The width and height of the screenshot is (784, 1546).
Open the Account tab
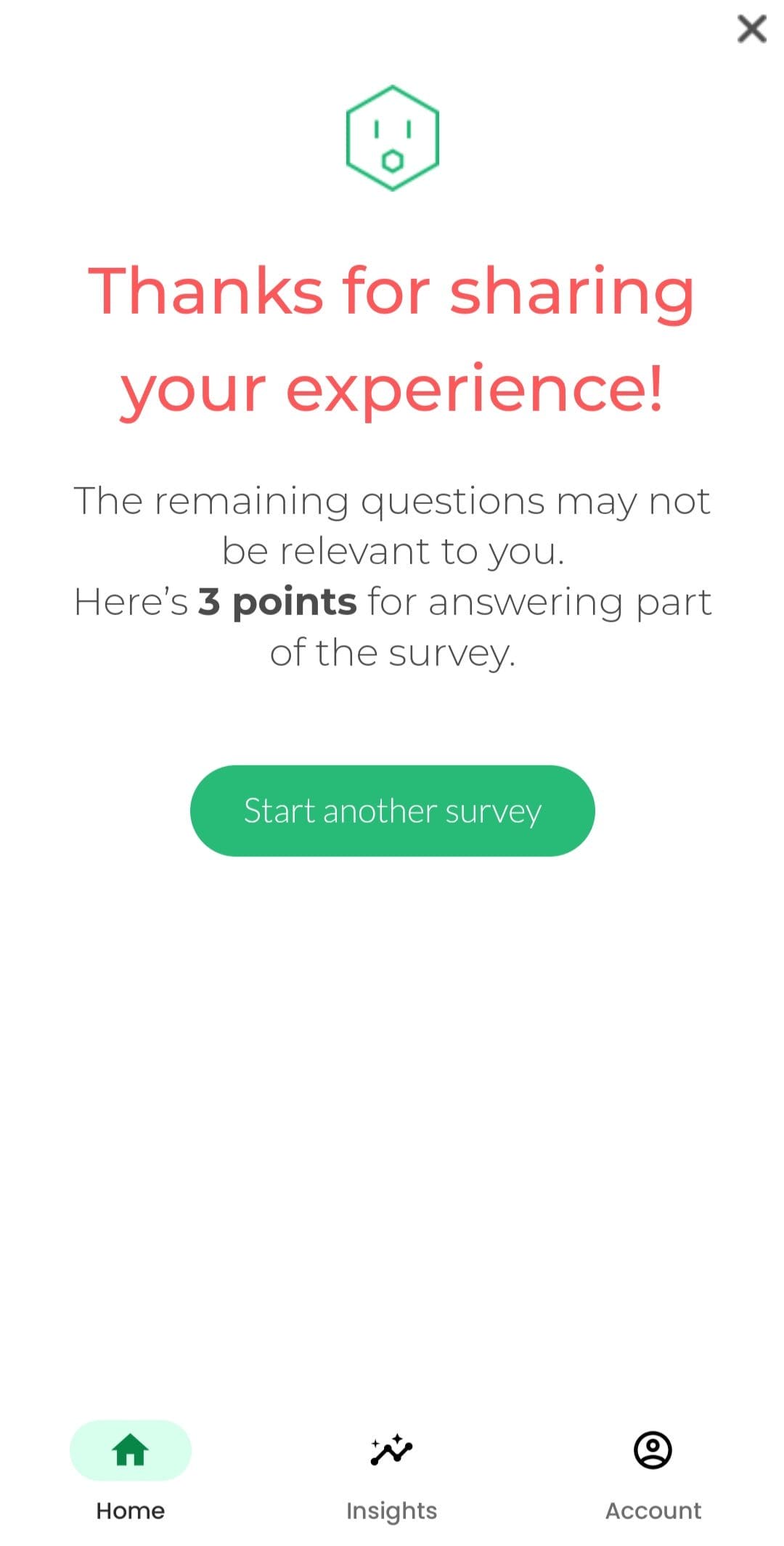(653, 1471)
